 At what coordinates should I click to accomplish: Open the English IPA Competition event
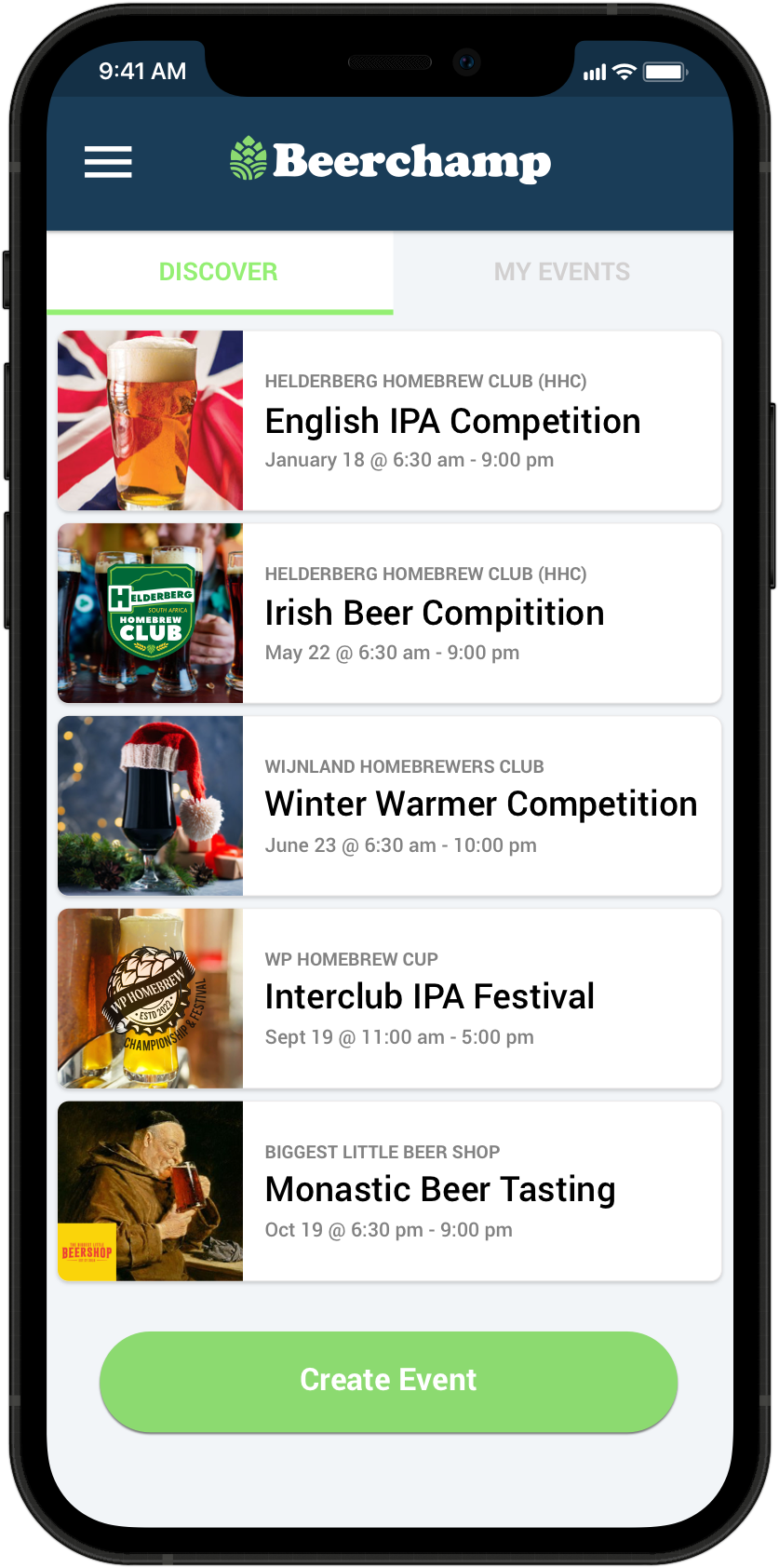[452, 421]
